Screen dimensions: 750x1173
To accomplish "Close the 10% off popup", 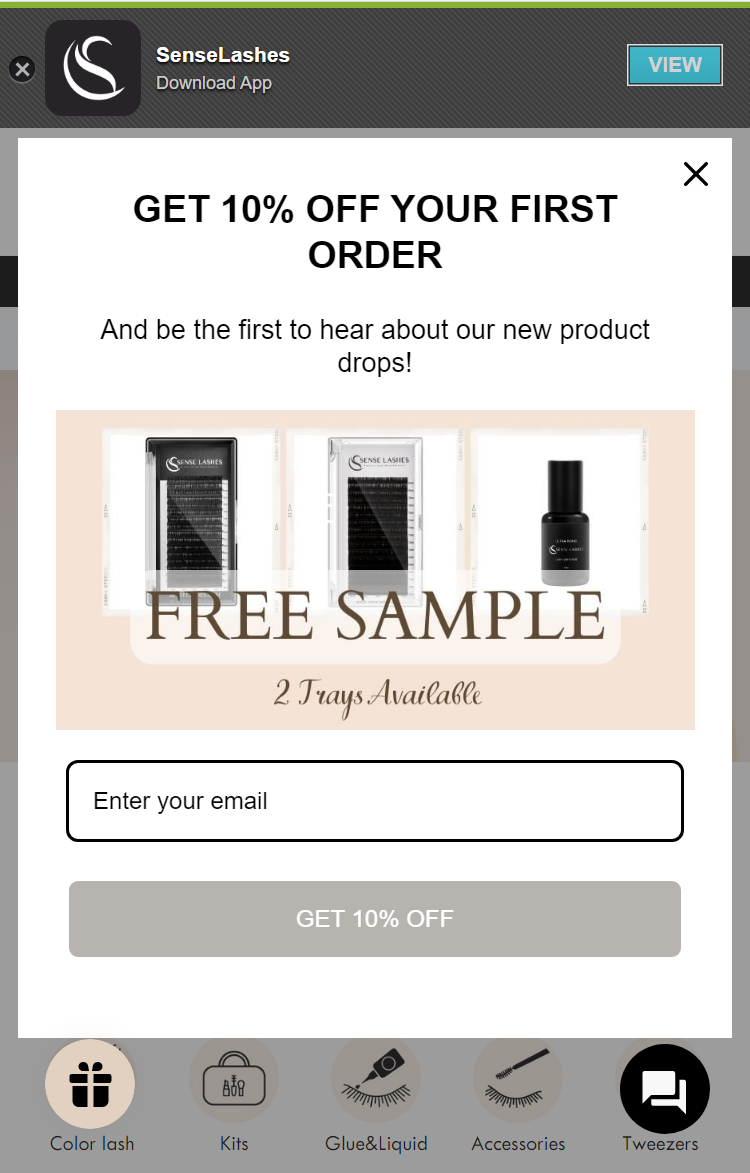I will click(695, 174).
